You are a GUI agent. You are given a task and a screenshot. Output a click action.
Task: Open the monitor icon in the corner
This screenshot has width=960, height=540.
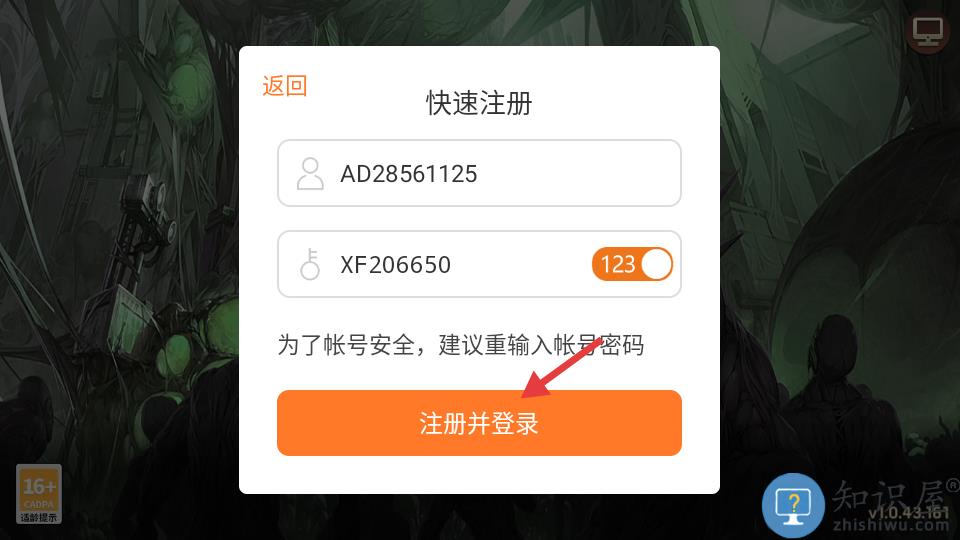point(928,33)
